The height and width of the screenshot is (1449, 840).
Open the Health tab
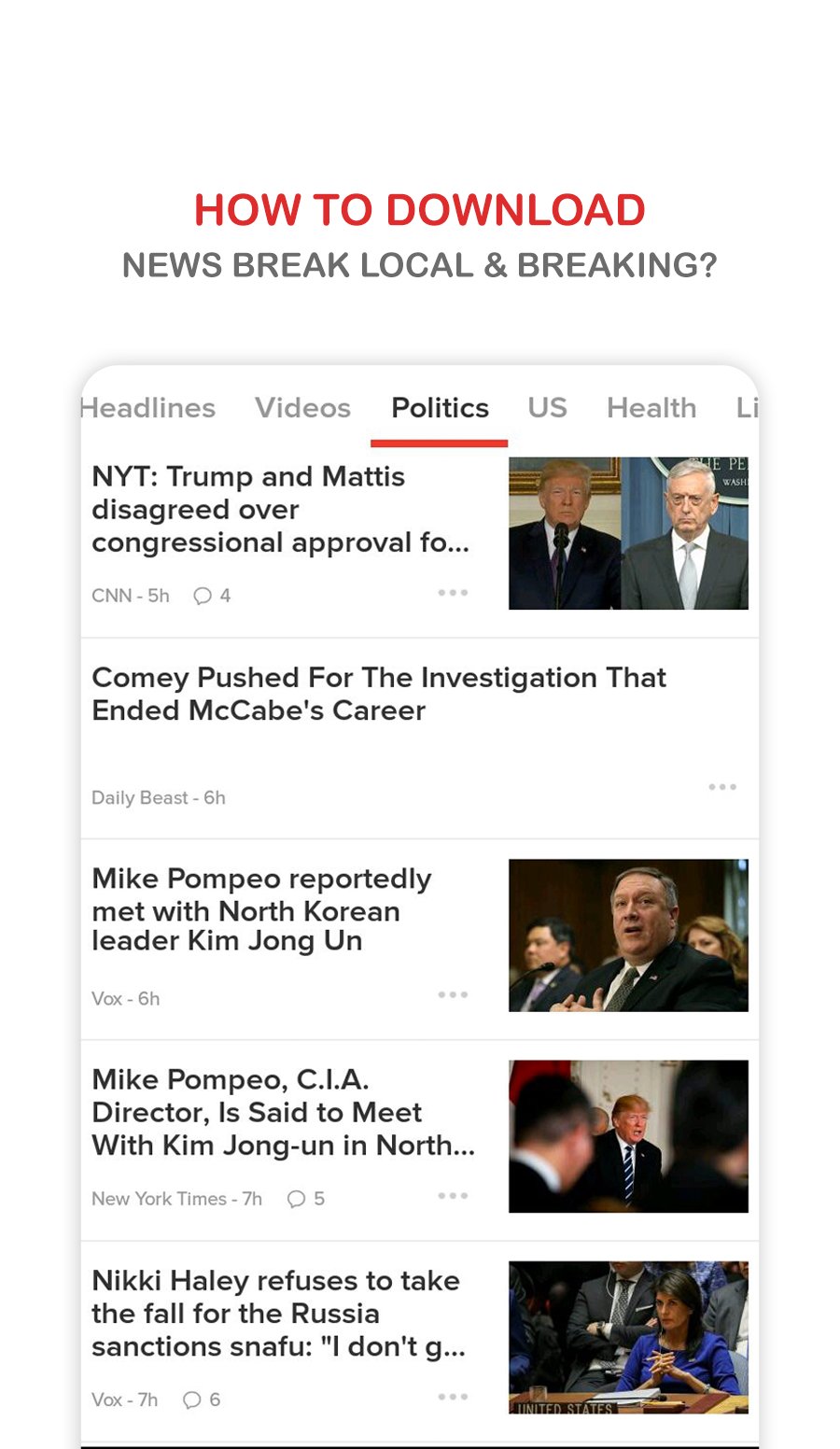click(x=651, y=408)
